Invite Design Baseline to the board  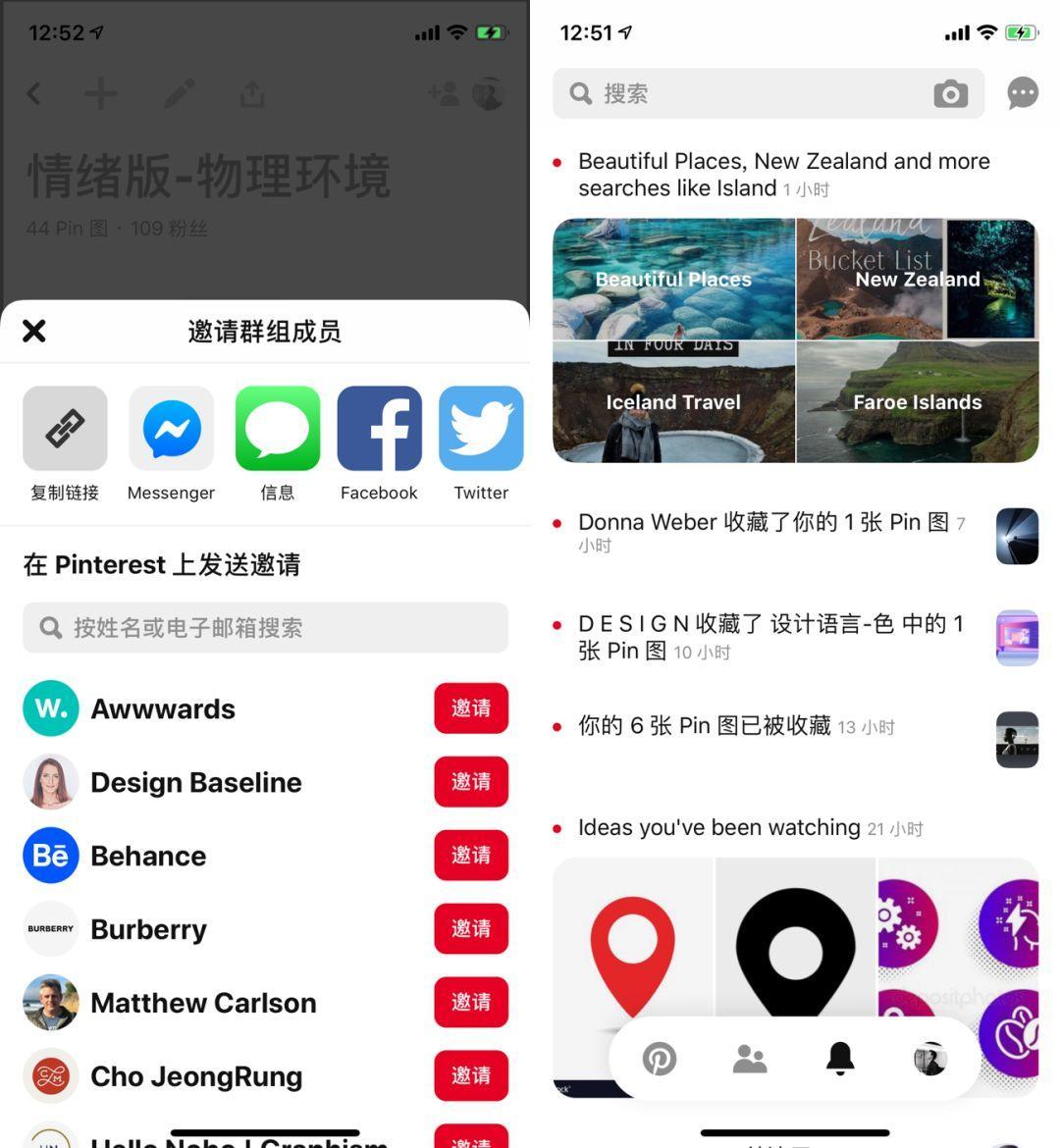pyautogui.click(x=471, y=782)
